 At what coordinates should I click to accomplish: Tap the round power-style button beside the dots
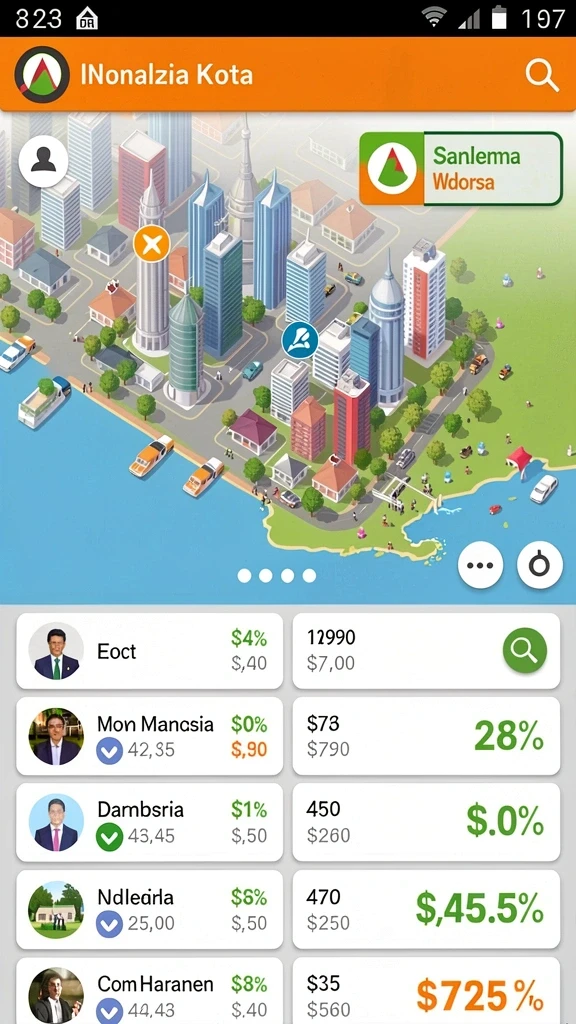pyautogui.click(x=539, y=566)
